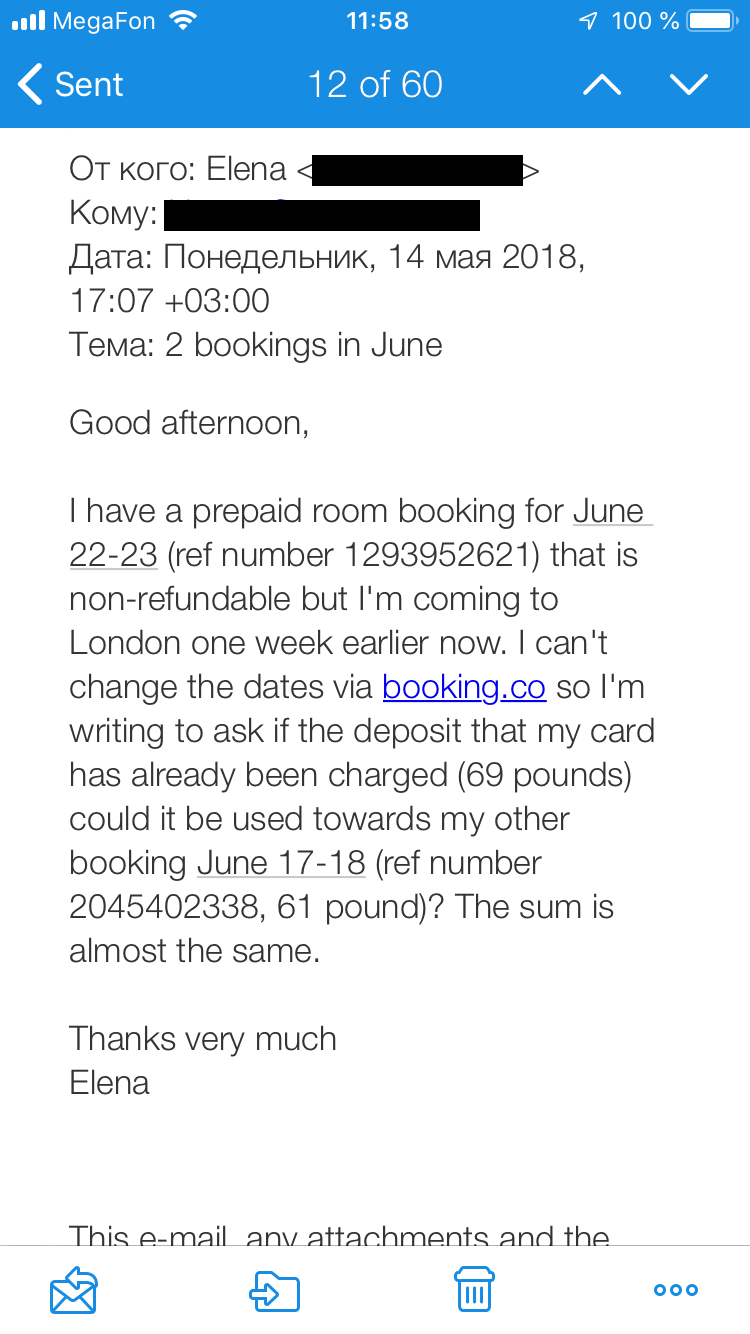Tap the reply envelope icon
Screen dimensions: 750x1334
pos(73,1289)
